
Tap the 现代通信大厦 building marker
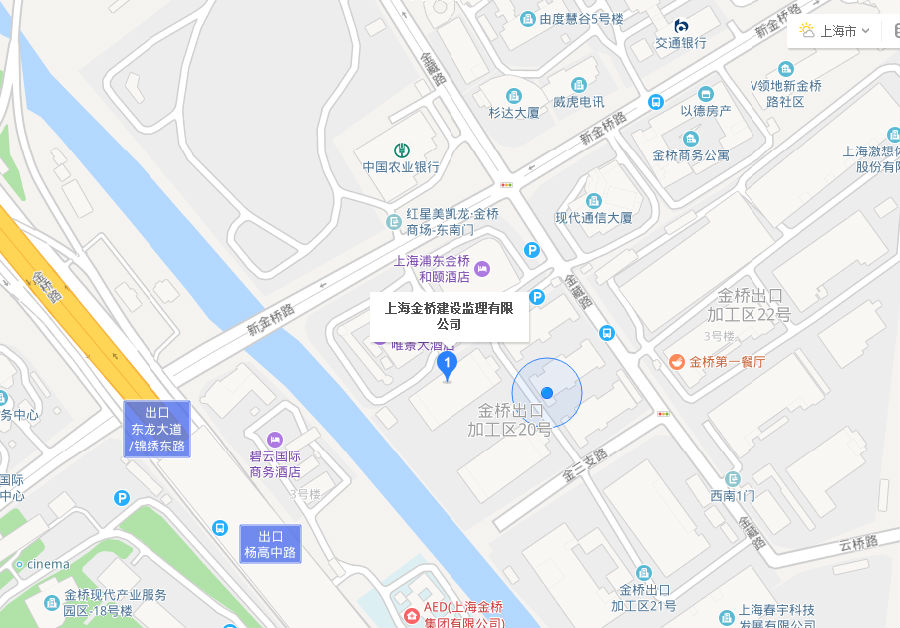(594, 200)
